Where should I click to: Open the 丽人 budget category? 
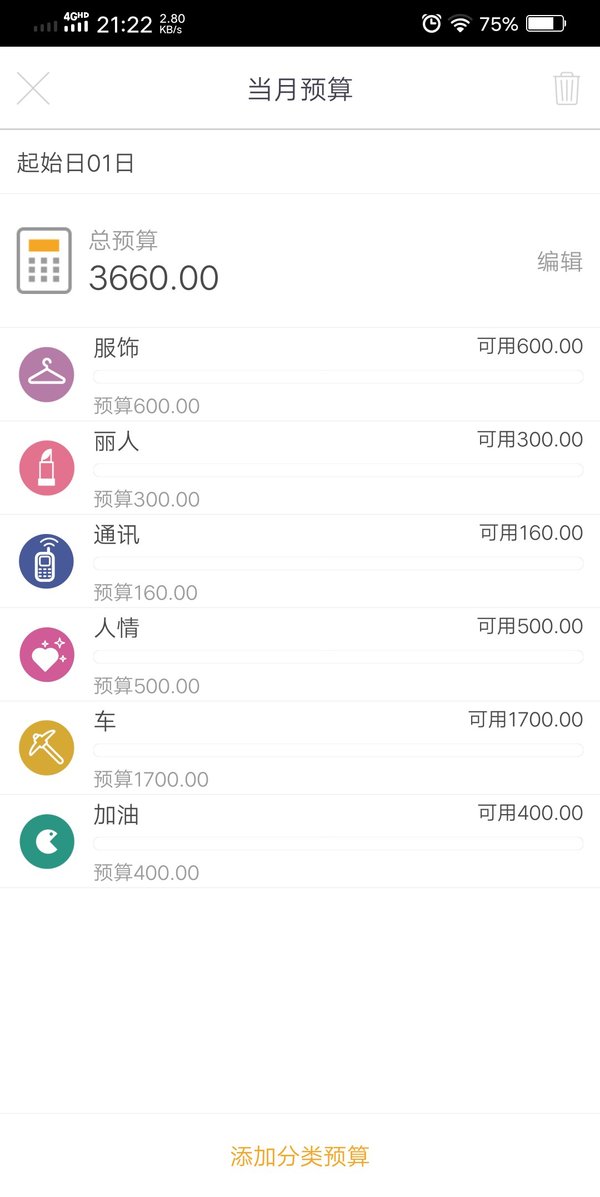pyautogui.click(x=300, y=467)
